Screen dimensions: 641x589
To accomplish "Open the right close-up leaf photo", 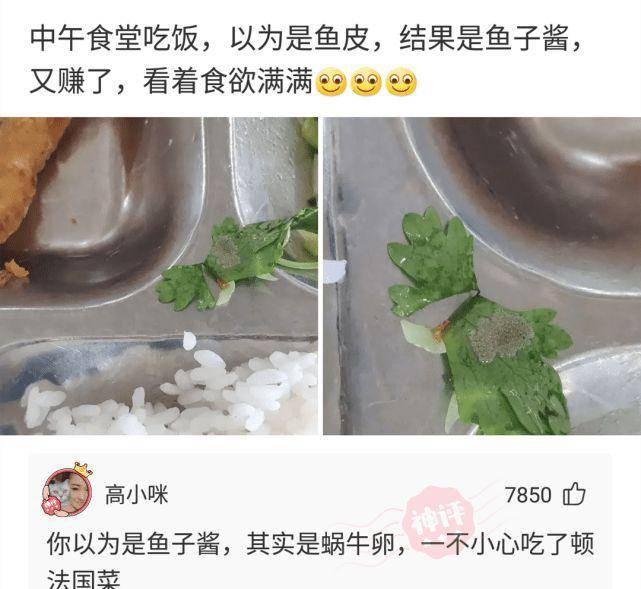I will [x=481, y=276].
